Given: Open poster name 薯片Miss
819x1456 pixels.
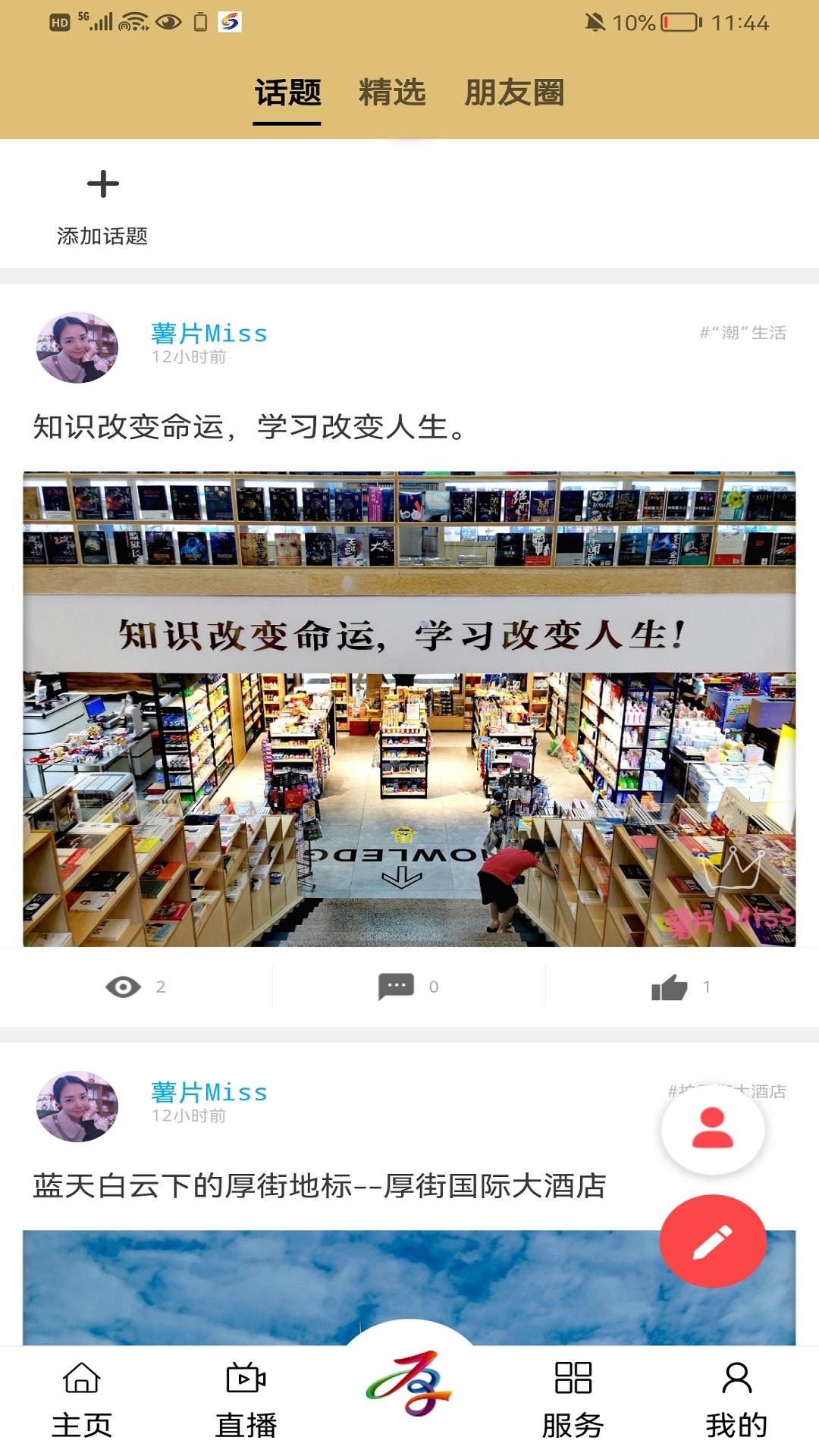Looking at the screenshot, I should click(x=208, y=332).
